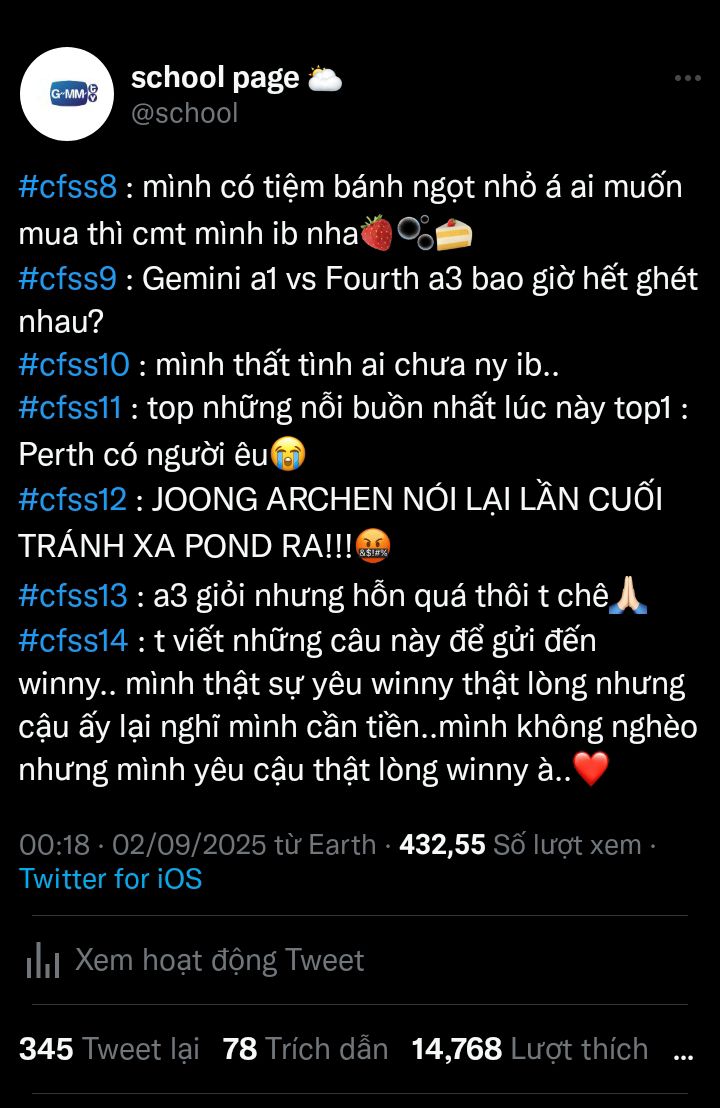Viewport: 720px width, 1108px height.
Task: Tap the #cfss10 hashtag link
Action: 74,364
